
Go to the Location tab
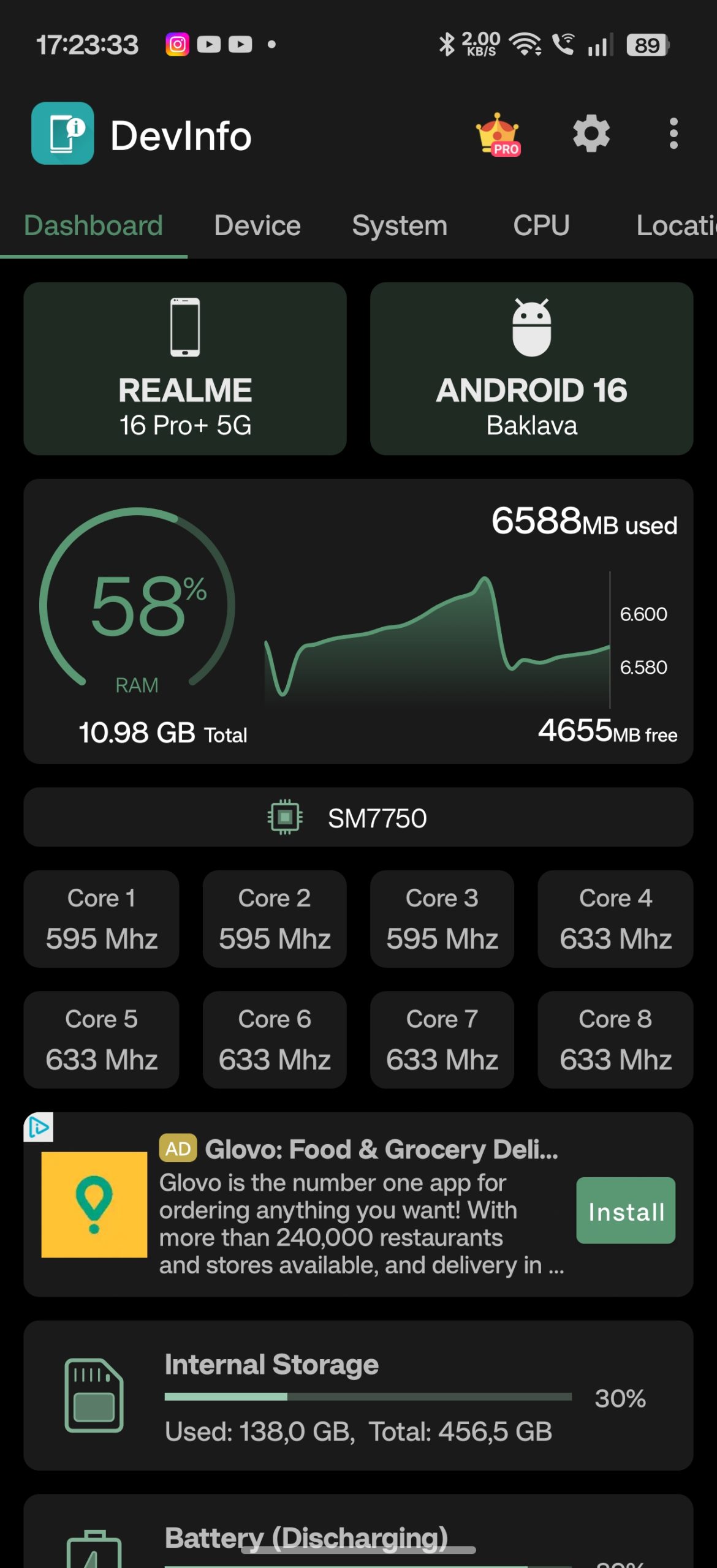pos(675,226)
